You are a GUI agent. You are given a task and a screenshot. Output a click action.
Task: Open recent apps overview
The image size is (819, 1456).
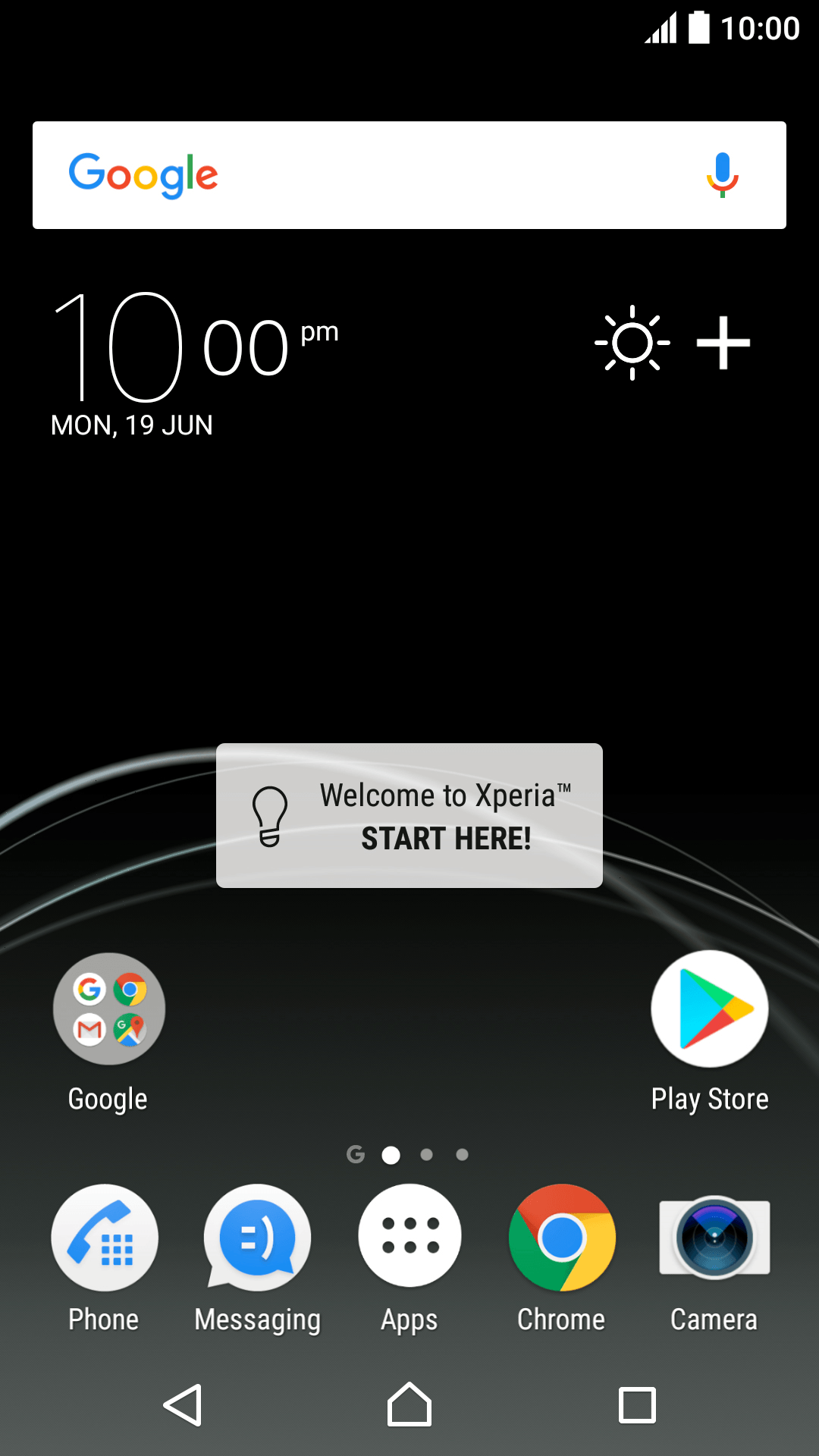(637, 1405)
